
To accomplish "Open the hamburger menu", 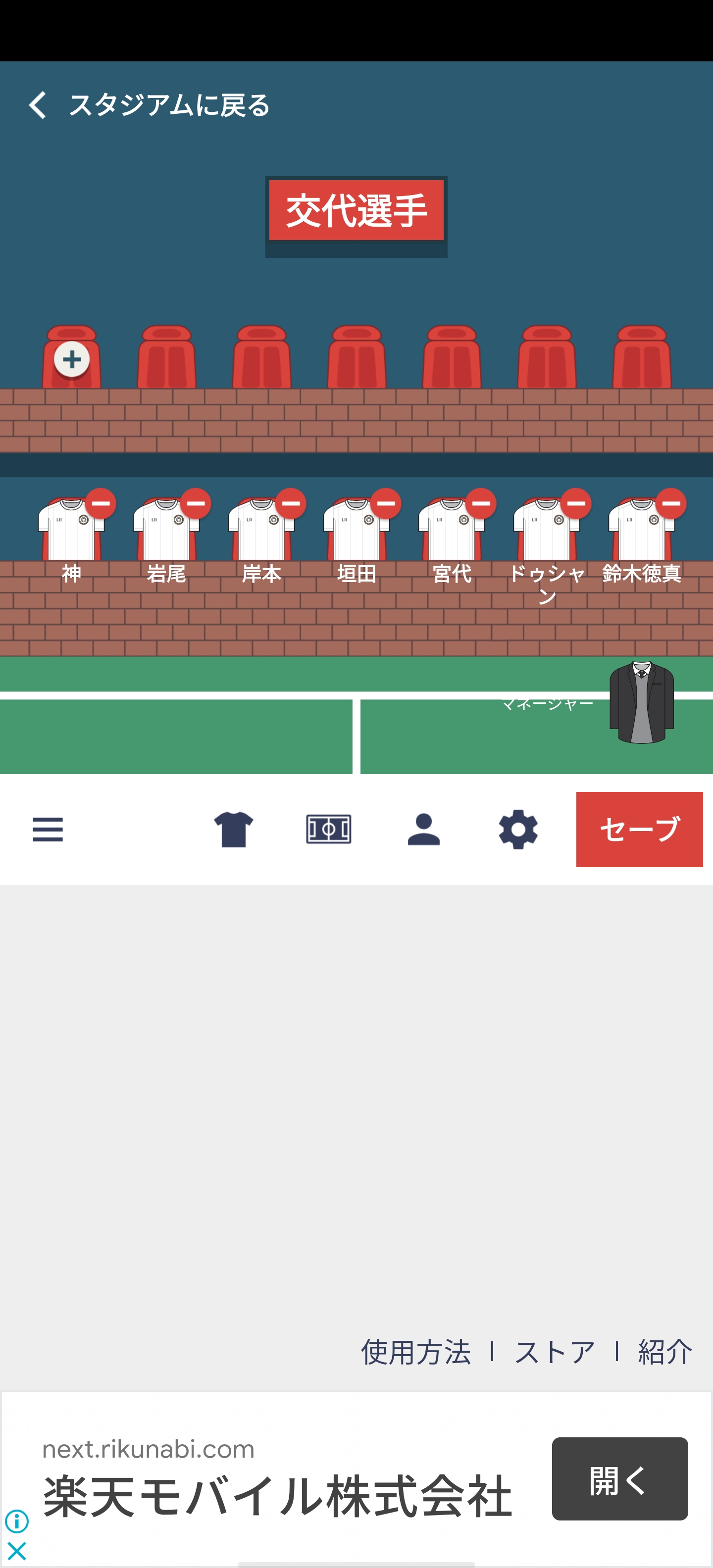I will point(48,829).
